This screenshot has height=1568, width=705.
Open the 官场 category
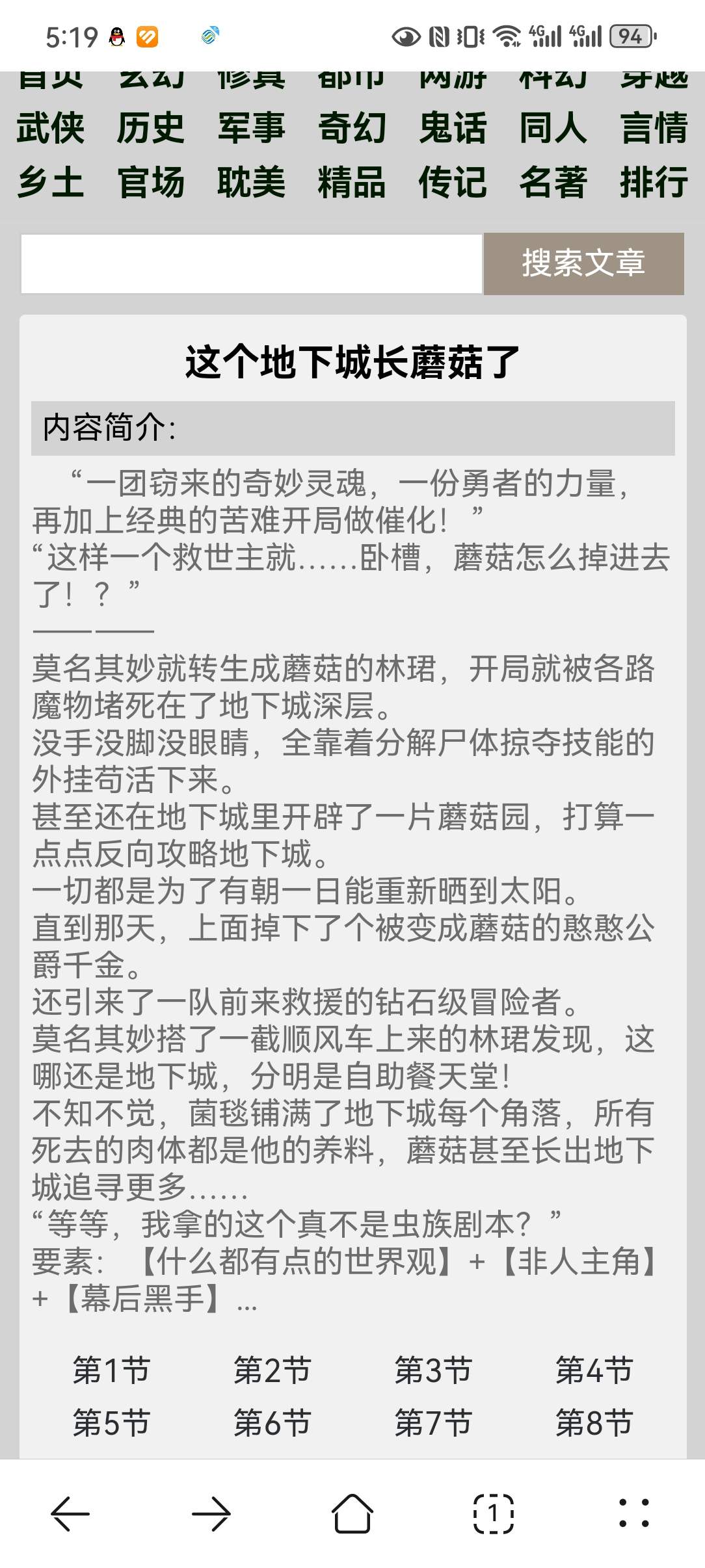point(151,182)
